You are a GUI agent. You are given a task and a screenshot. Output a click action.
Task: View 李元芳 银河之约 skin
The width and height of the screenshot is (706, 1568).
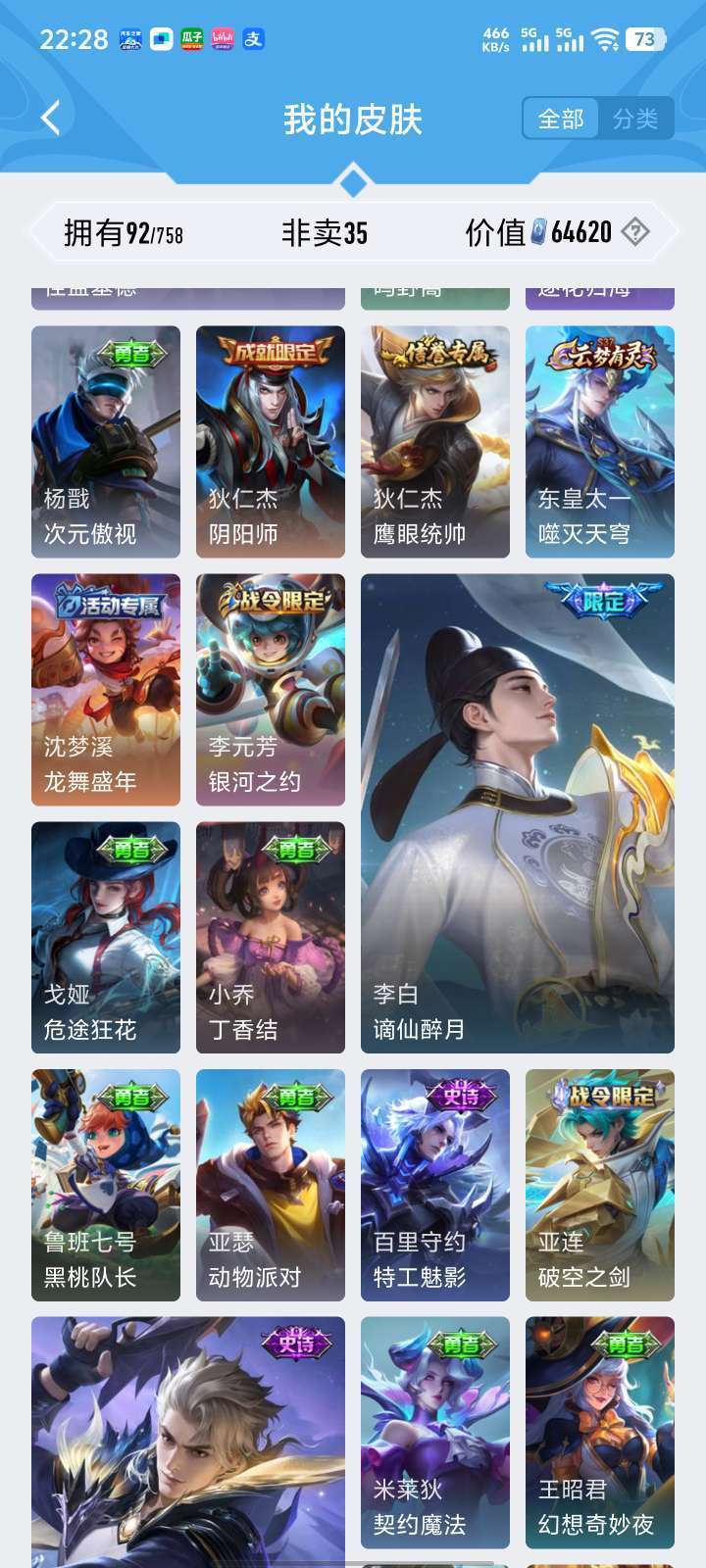271,690
